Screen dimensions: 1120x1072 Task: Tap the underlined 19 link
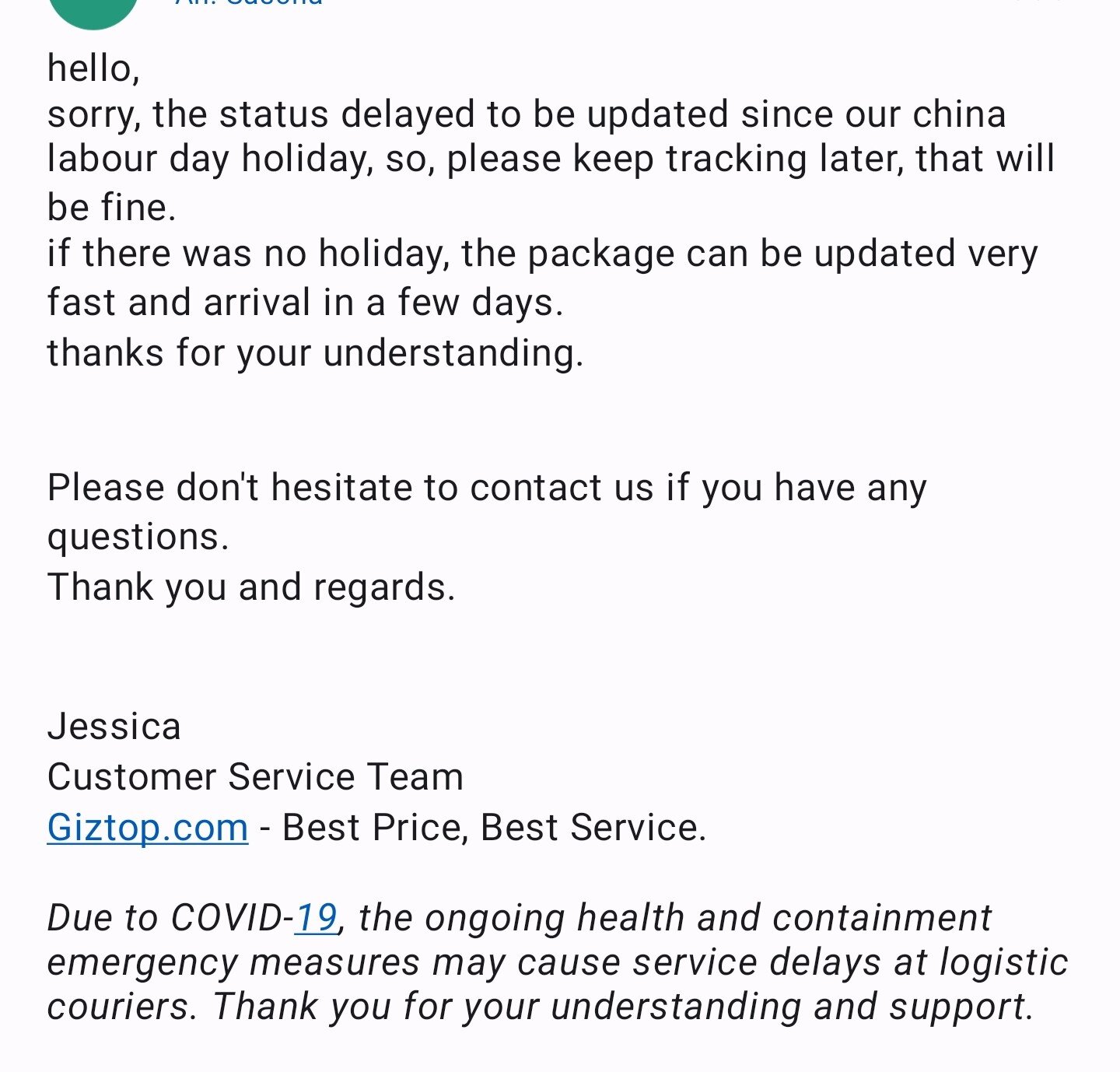(316, 917)
